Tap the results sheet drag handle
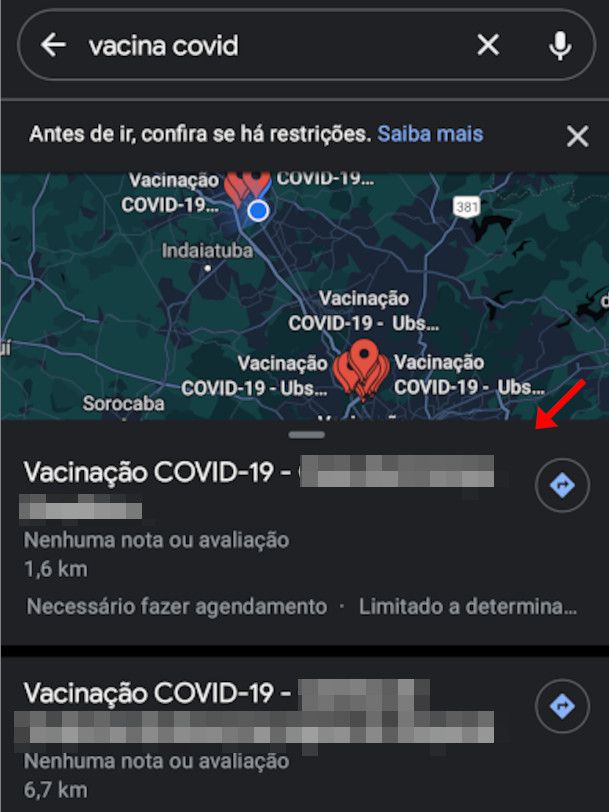The width and height of the screenshot is (609, 812). [305, 435]
